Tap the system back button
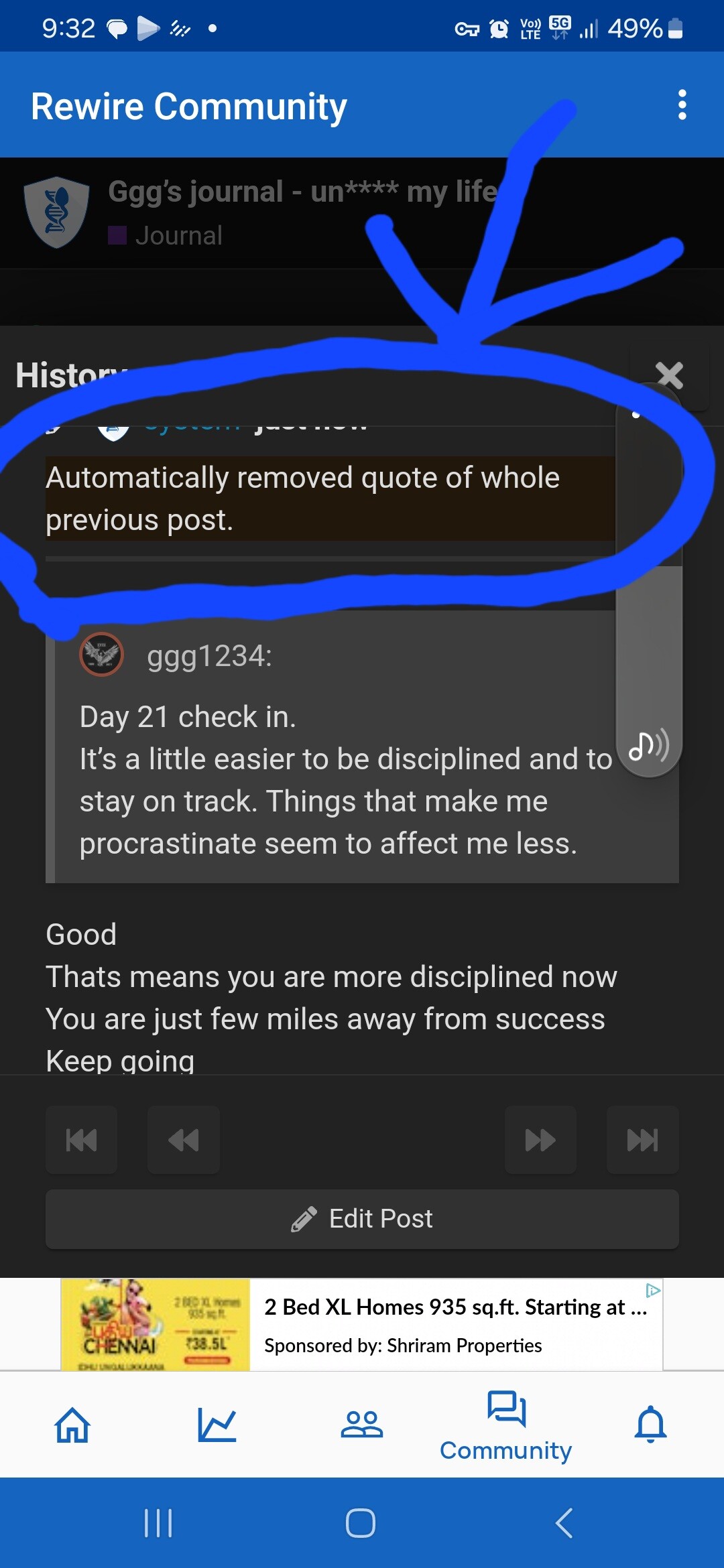724x1568 pixels. [564, 1523]
